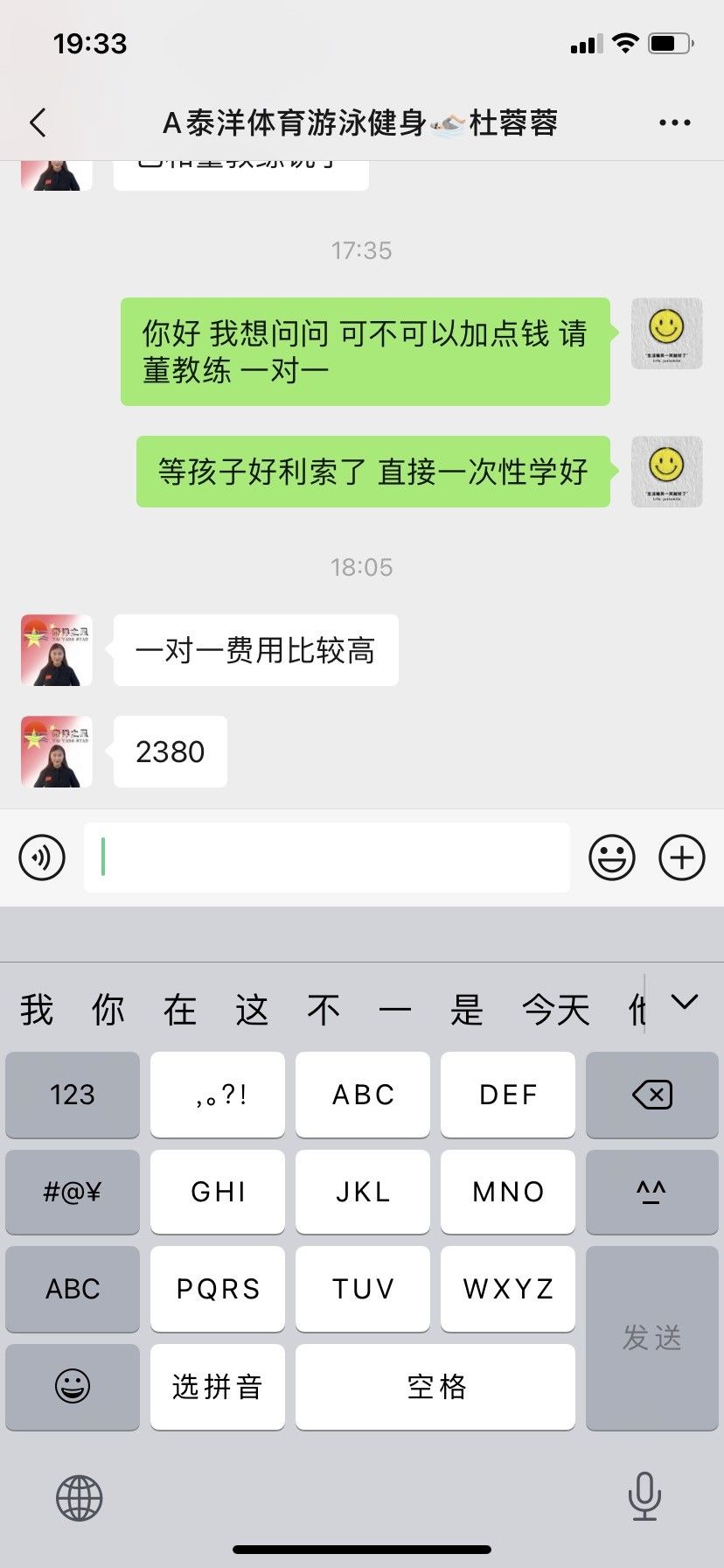Tap the 发送 send key
Viewport: 724px width, 1568px height.
(x=651, y=1338)
